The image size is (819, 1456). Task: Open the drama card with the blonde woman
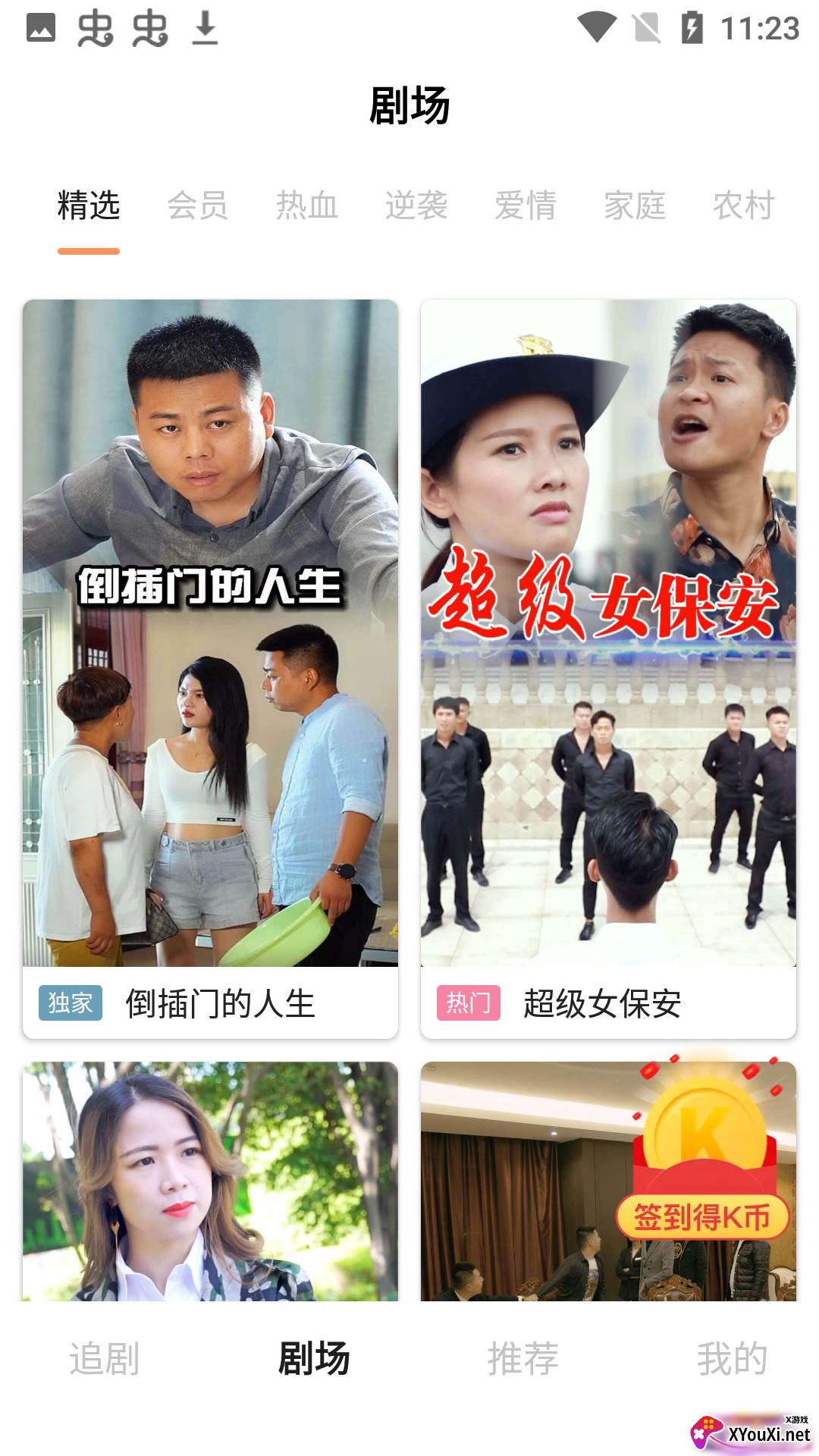[210, 1181]
